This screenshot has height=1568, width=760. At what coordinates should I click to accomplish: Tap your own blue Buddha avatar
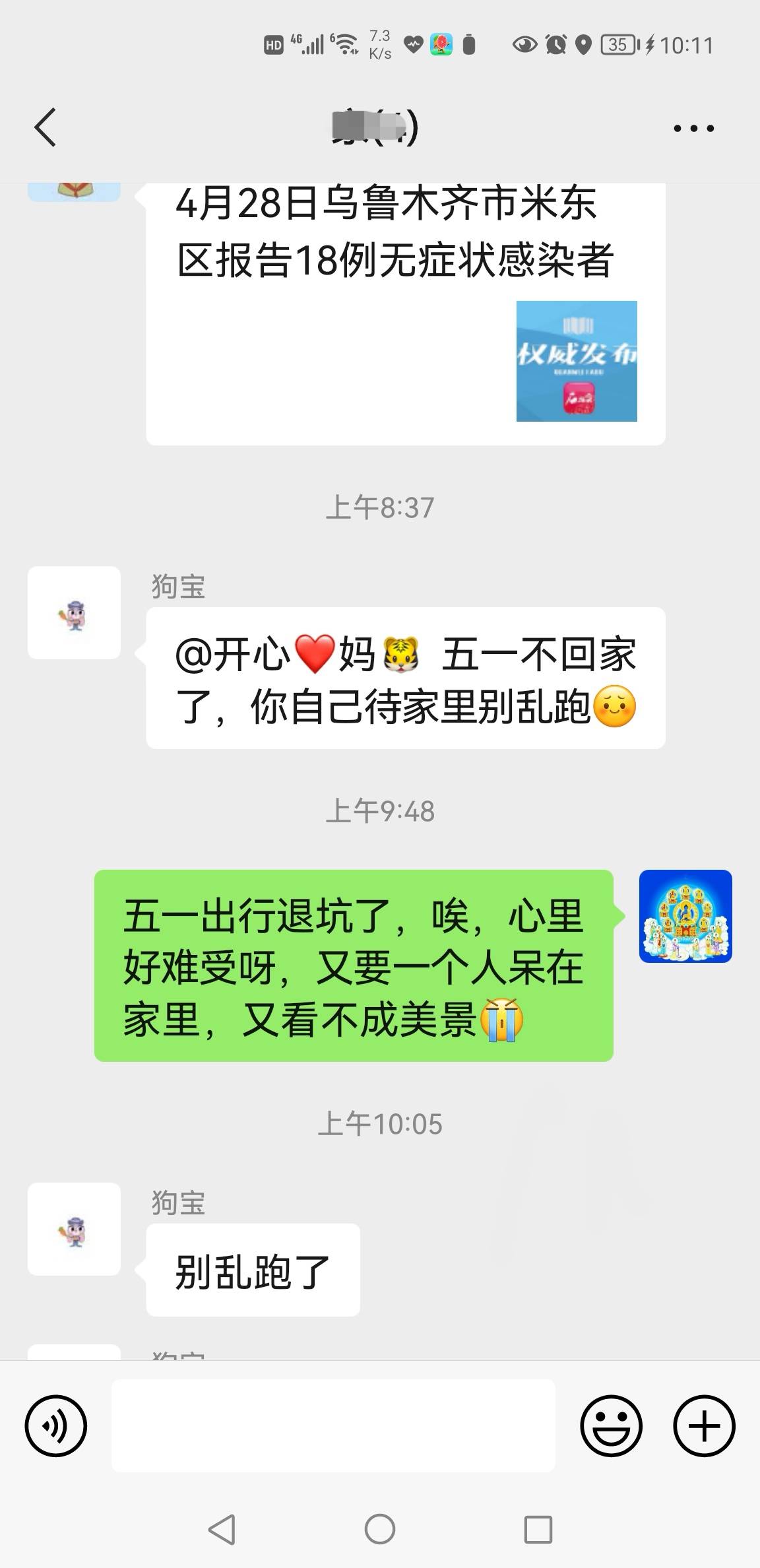(685, 917)
